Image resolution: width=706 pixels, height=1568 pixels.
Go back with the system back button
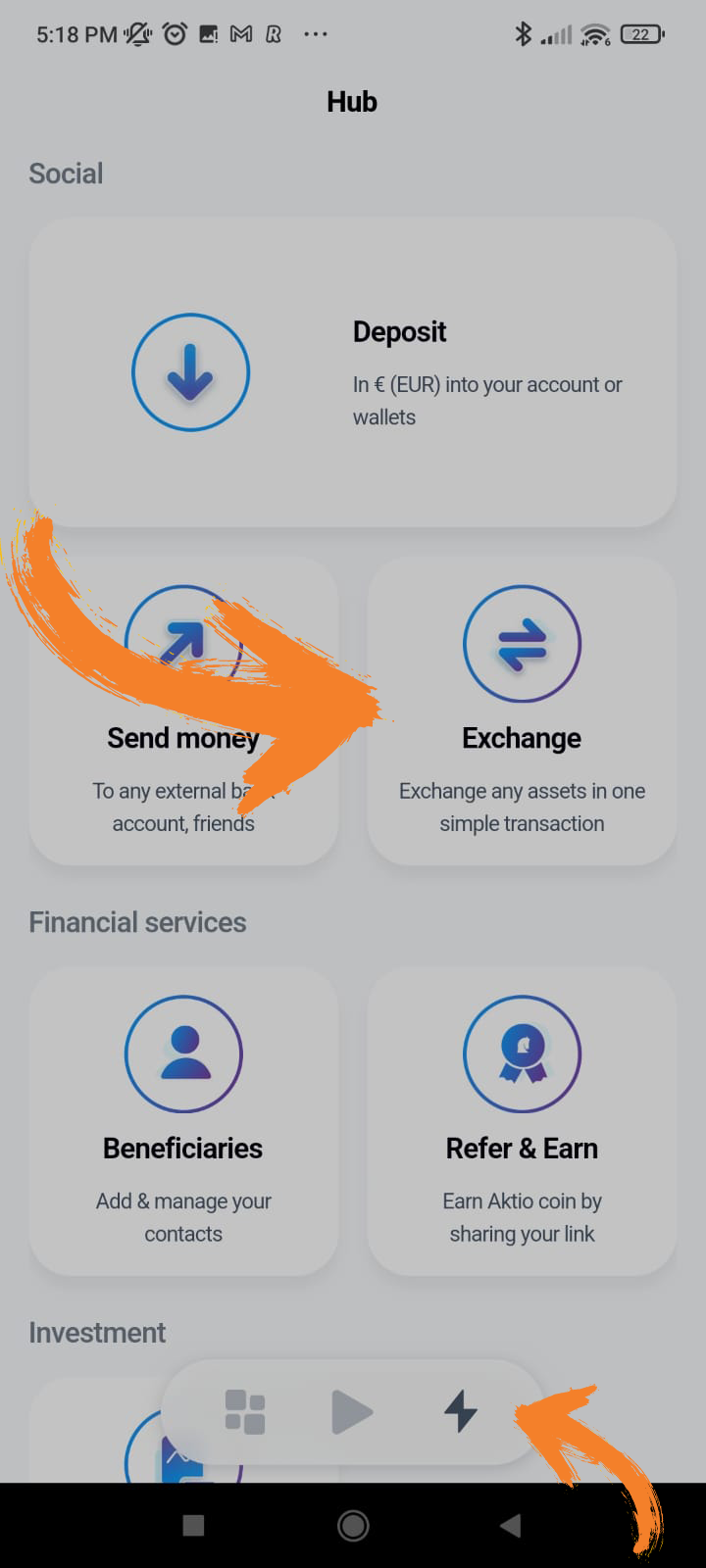click(x=510, y=1525)
